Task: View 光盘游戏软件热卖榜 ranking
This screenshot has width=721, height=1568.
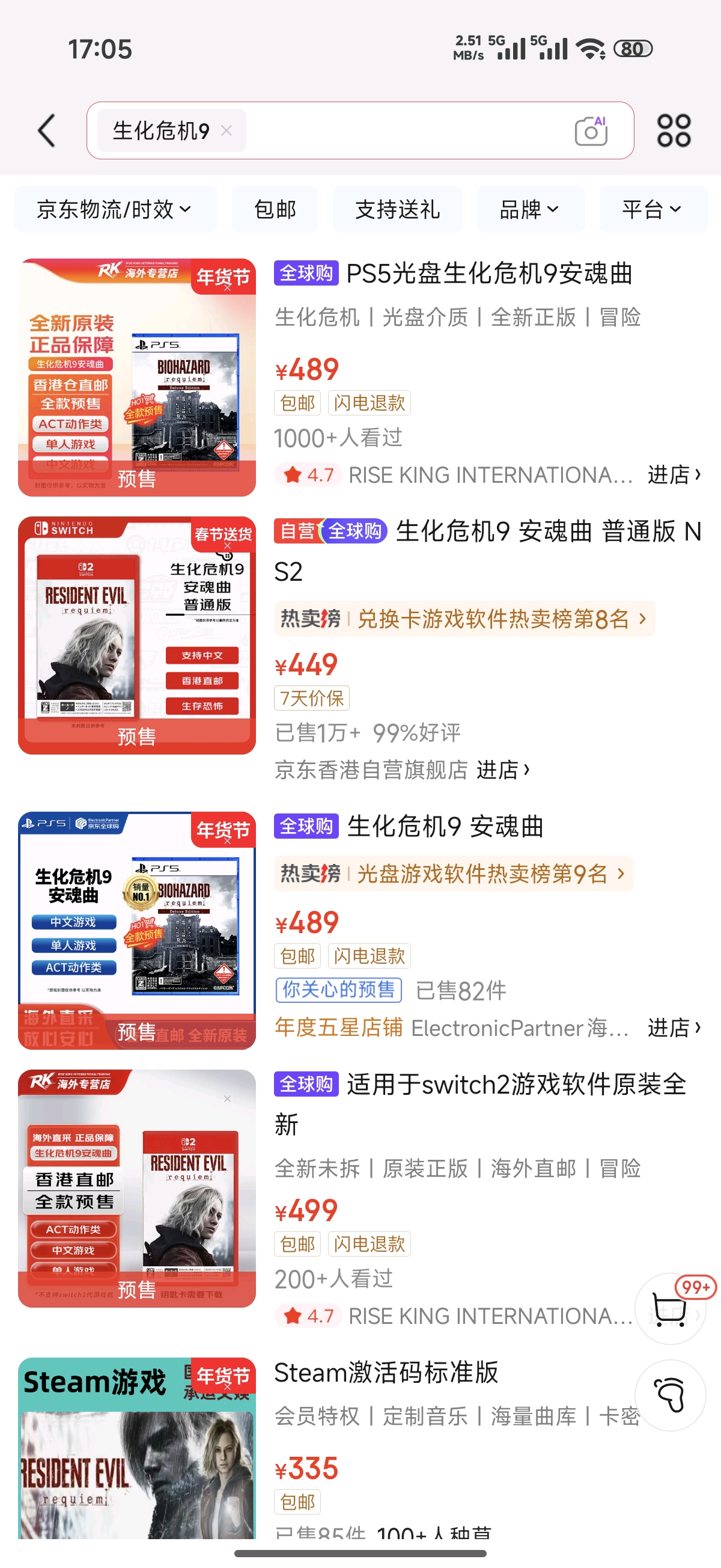Action: [452, 874]
